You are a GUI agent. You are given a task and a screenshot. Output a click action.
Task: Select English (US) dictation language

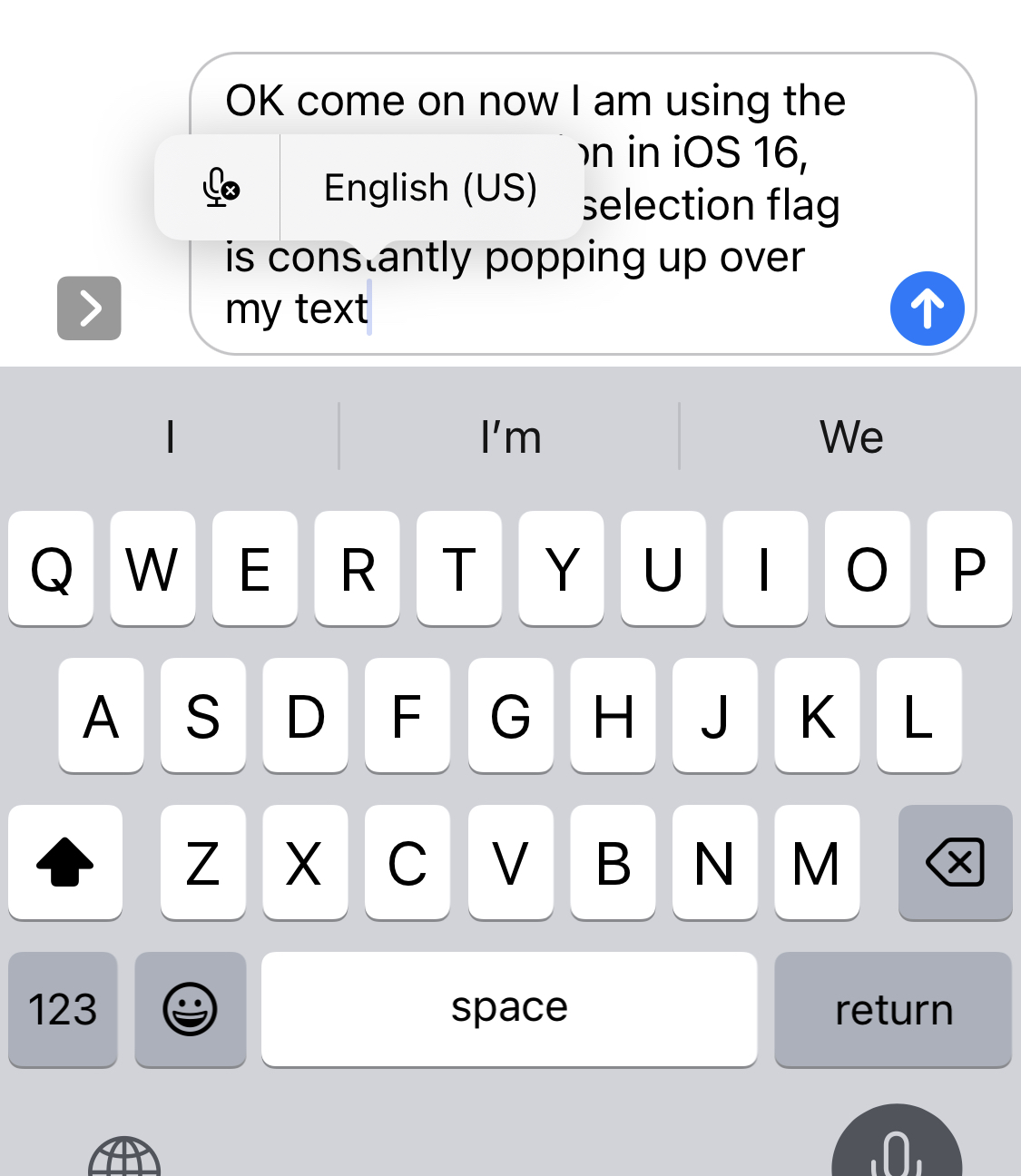(x=430, y=188)
